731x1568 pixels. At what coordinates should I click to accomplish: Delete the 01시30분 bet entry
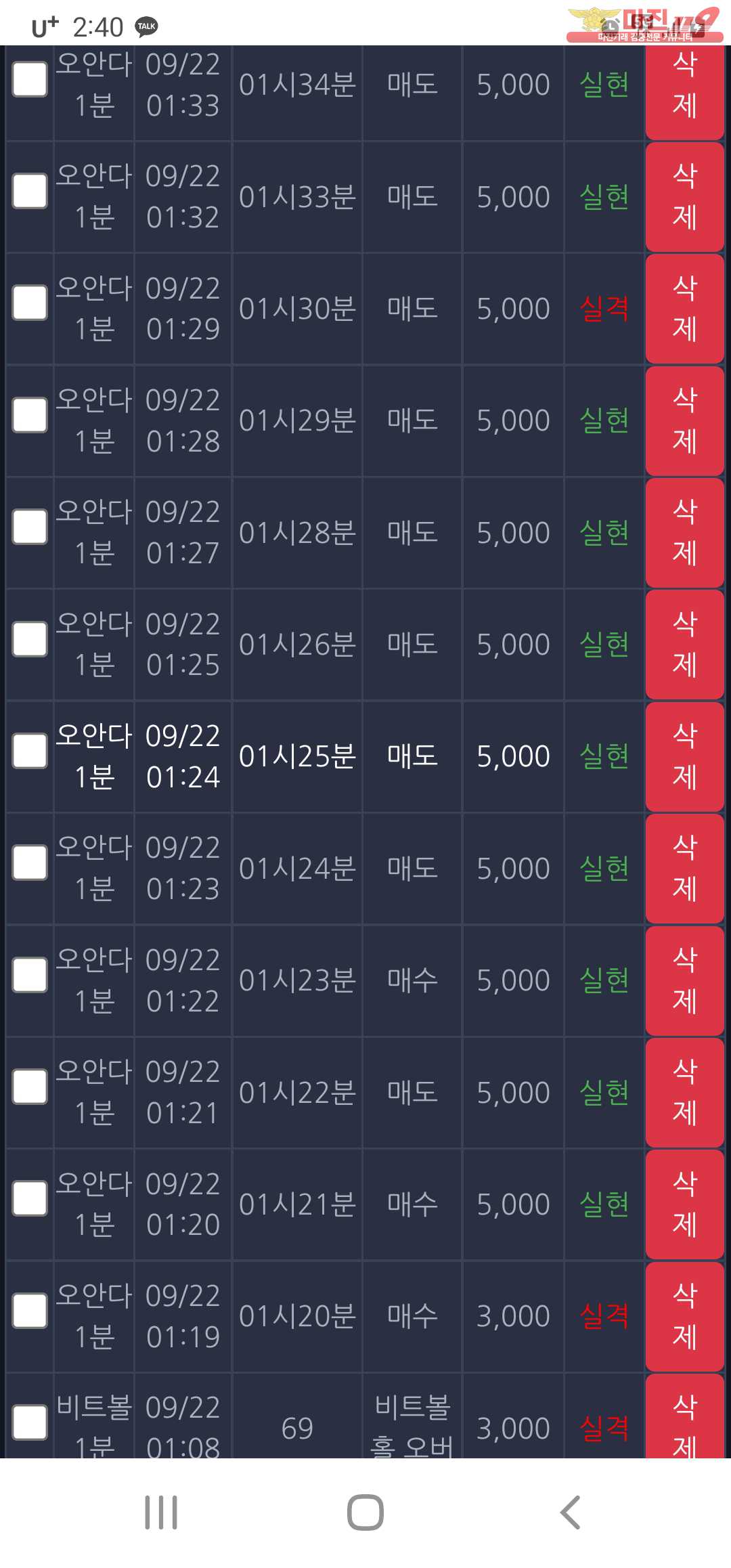point(684,309)
